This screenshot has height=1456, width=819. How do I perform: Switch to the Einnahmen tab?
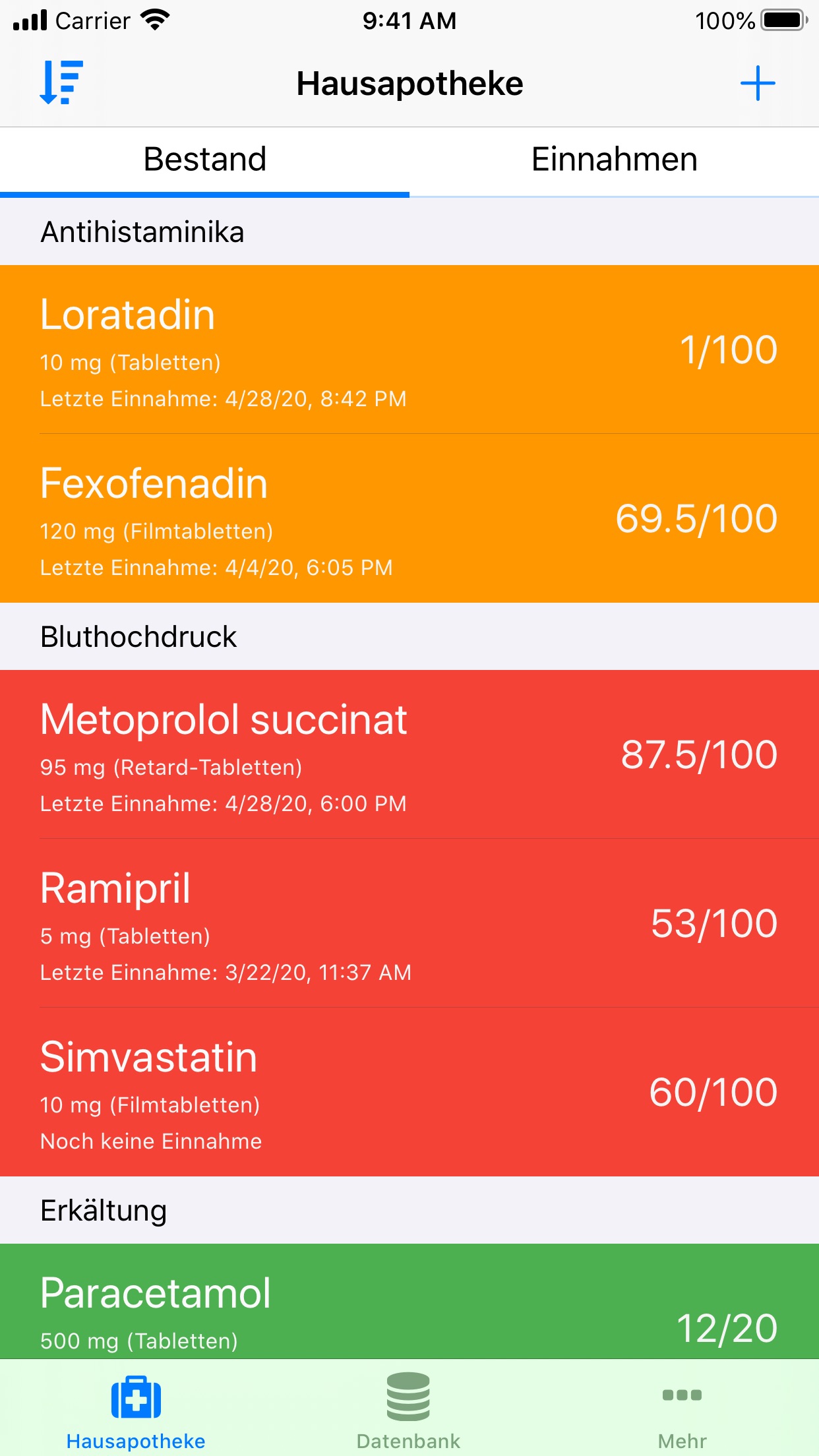click(614, 161)
